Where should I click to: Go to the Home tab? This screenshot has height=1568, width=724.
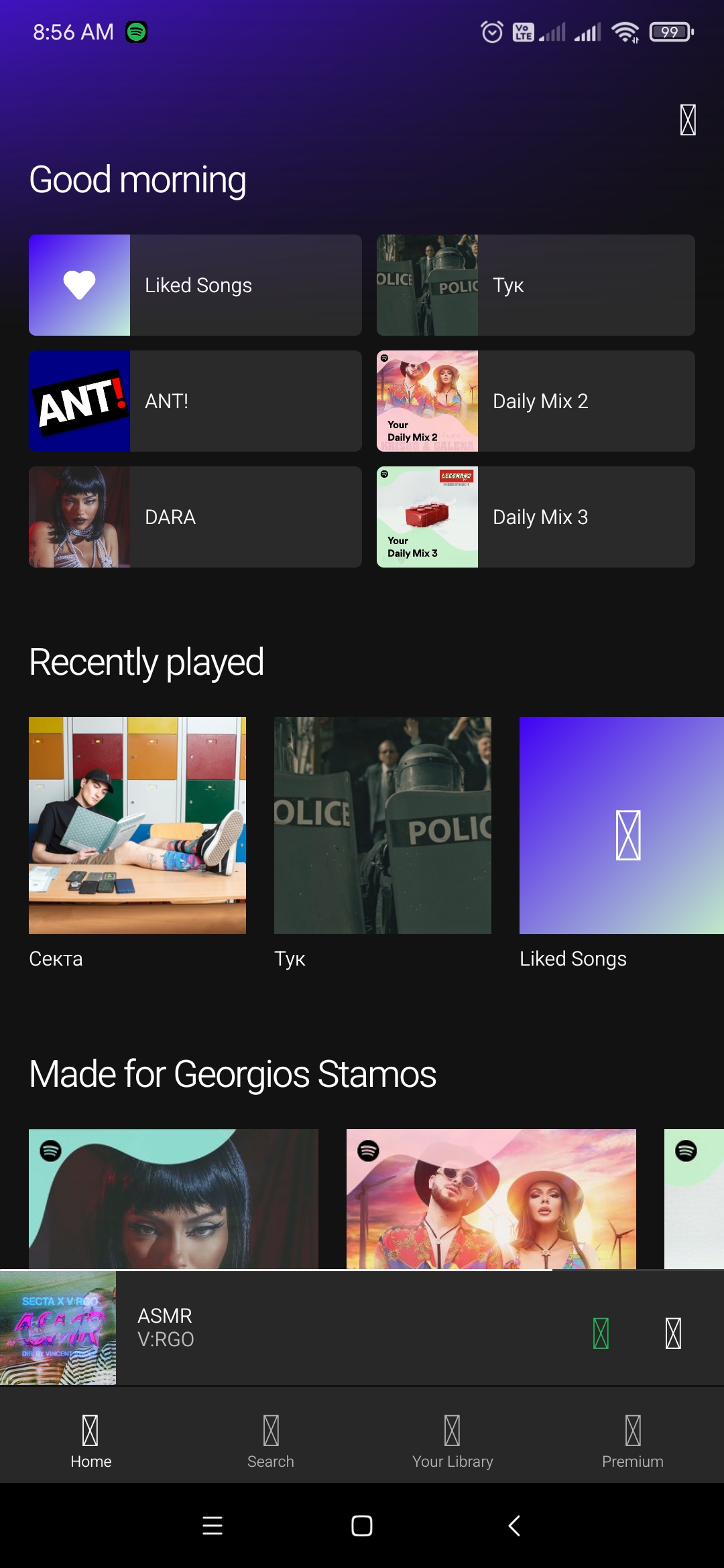pos(90,1441)
